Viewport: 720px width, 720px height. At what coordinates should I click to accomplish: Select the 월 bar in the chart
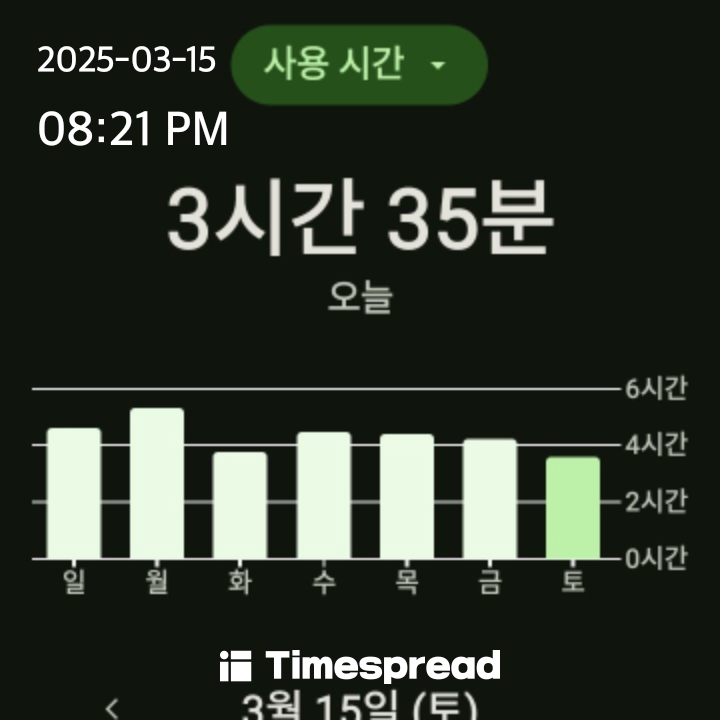[157, 484]
